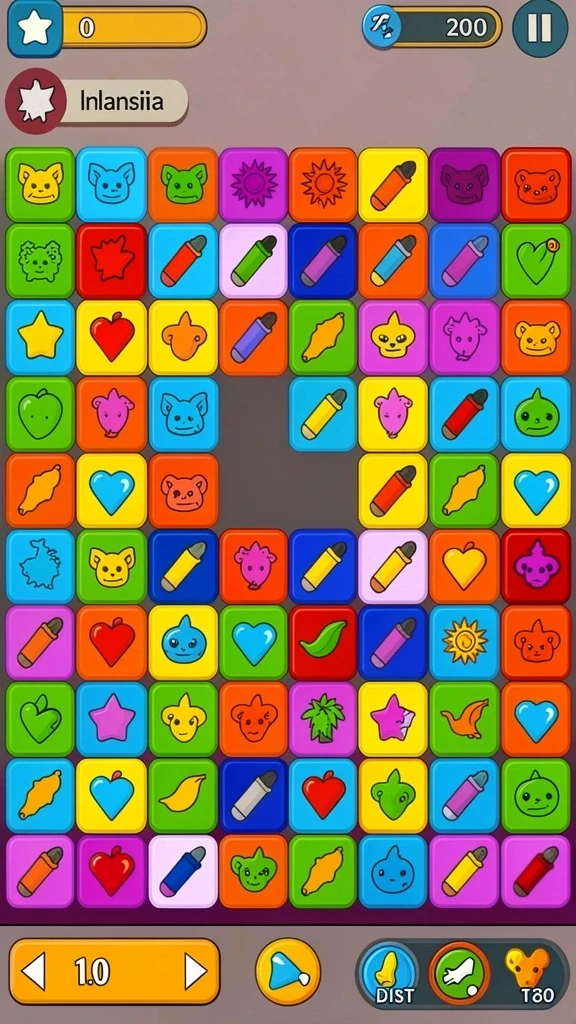Tap the round blue cone button
Viewport: 576px width, 1024px height.
click(287, 971)
